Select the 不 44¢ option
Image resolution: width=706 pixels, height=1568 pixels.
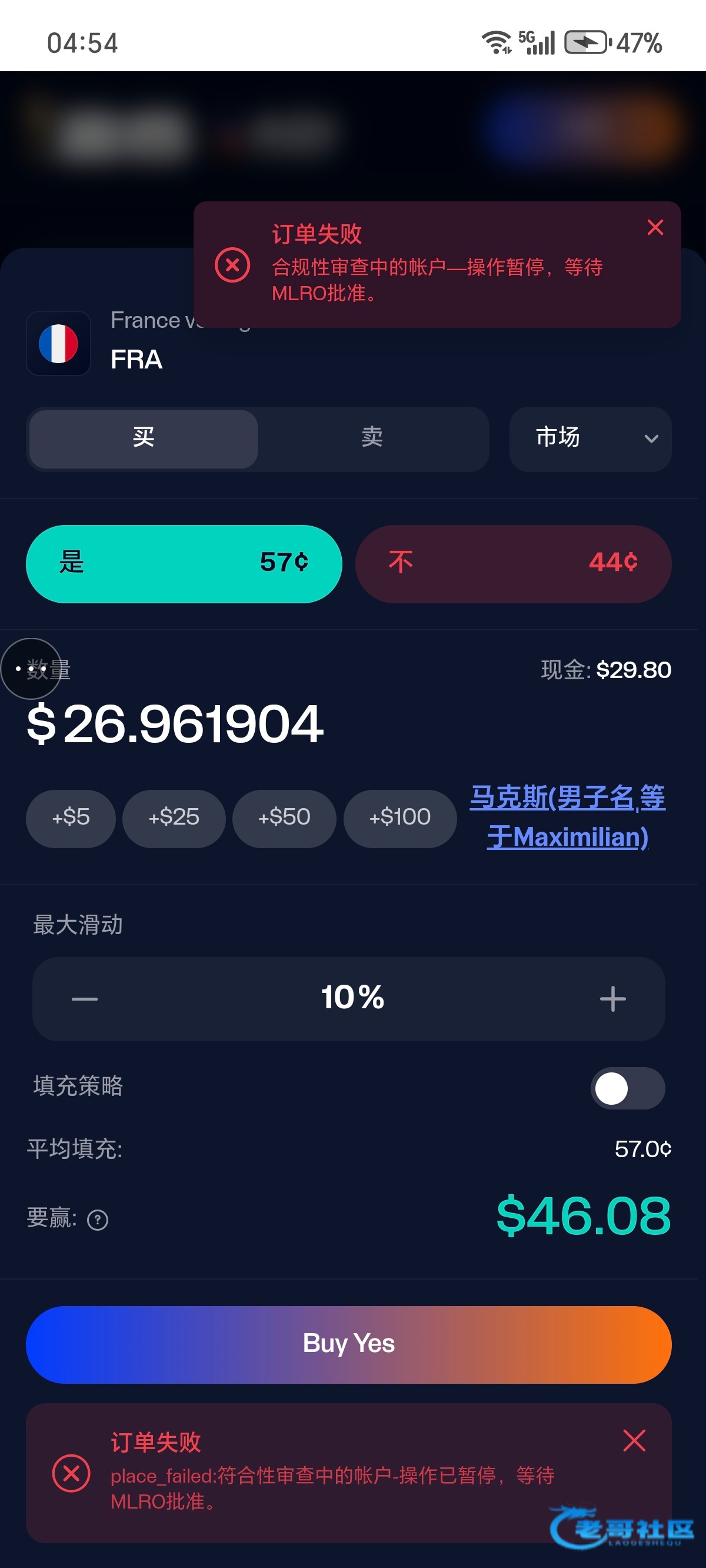pos(513,564)
